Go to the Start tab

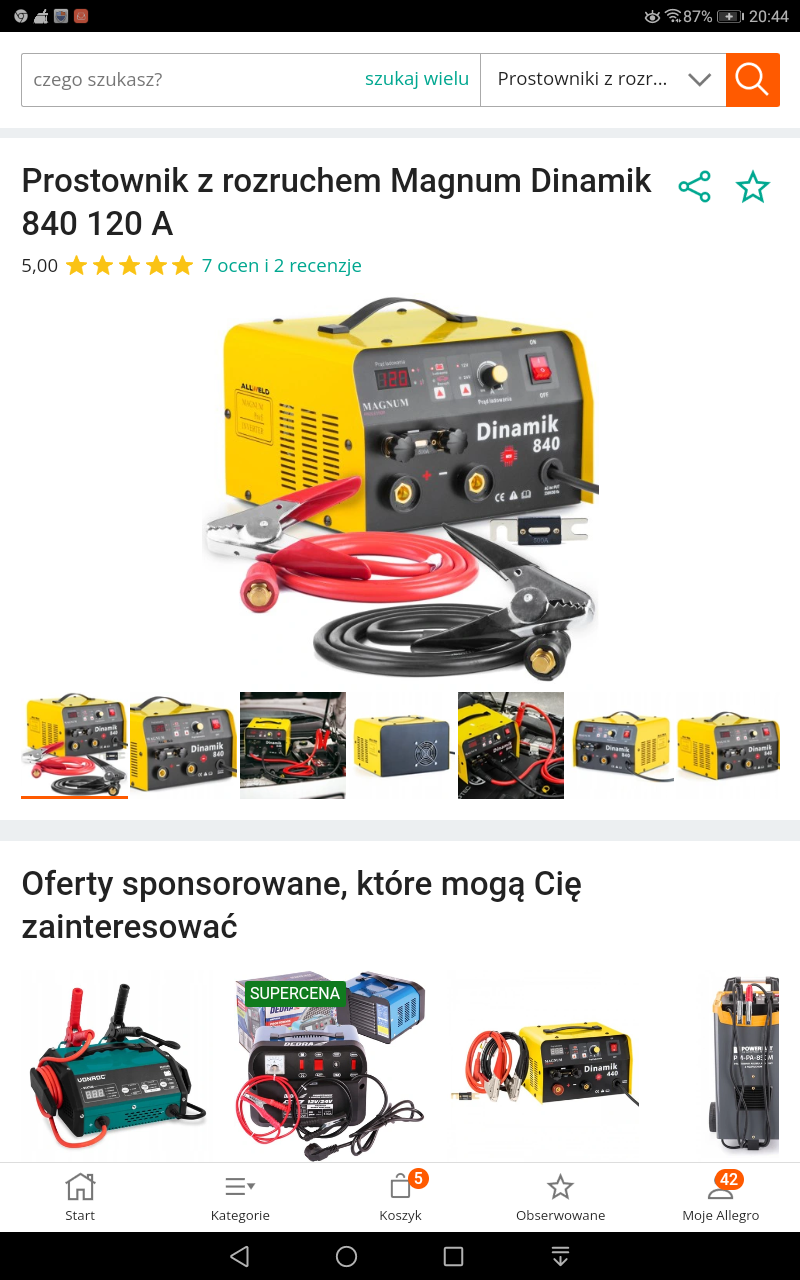[x=80, y=1197]
